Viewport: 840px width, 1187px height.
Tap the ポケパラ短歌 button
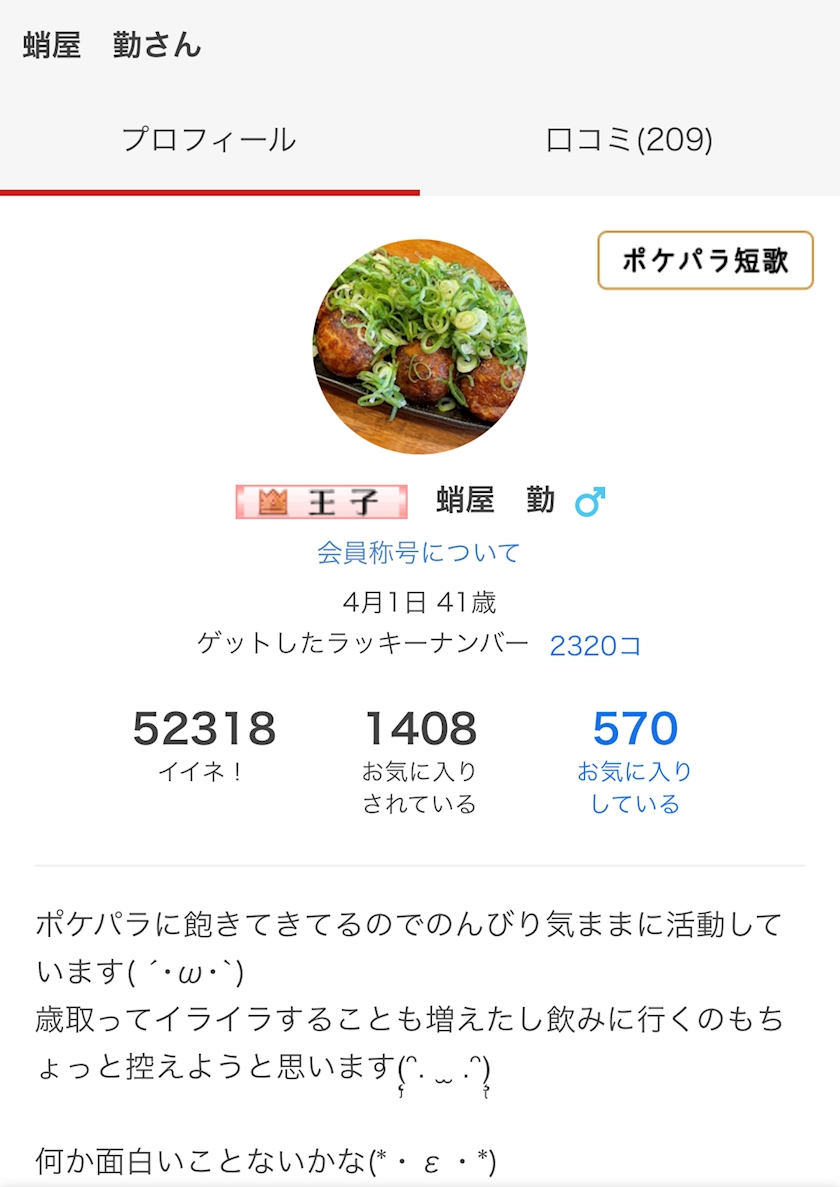pos(705,261)
